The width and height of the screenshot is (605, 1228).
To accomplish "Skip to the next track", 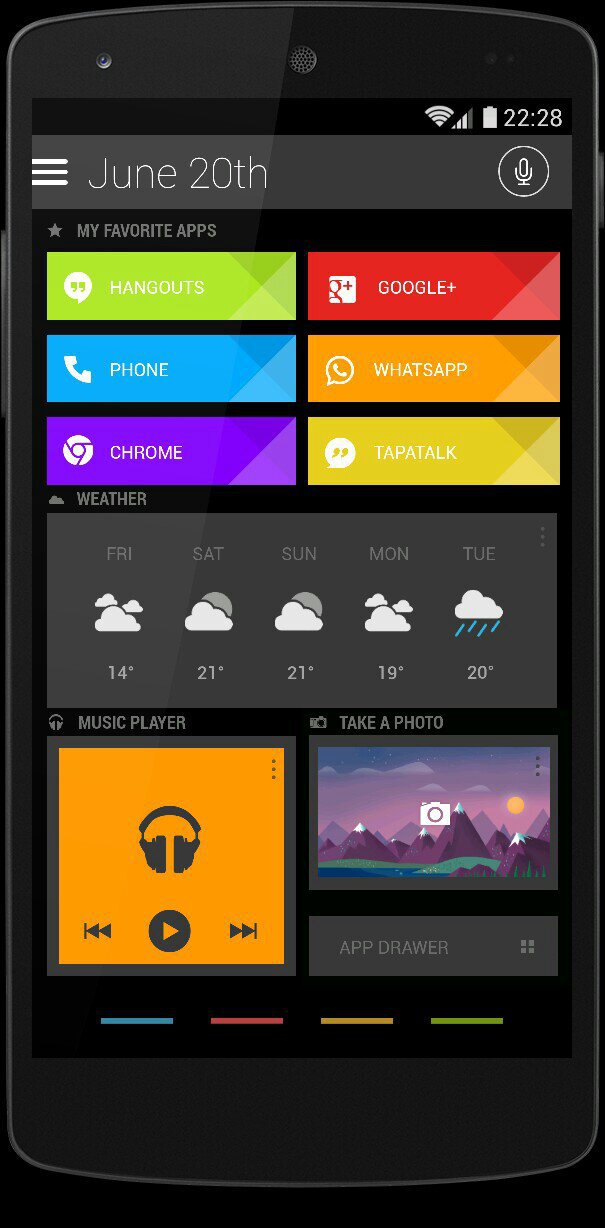I will point(243,932).
